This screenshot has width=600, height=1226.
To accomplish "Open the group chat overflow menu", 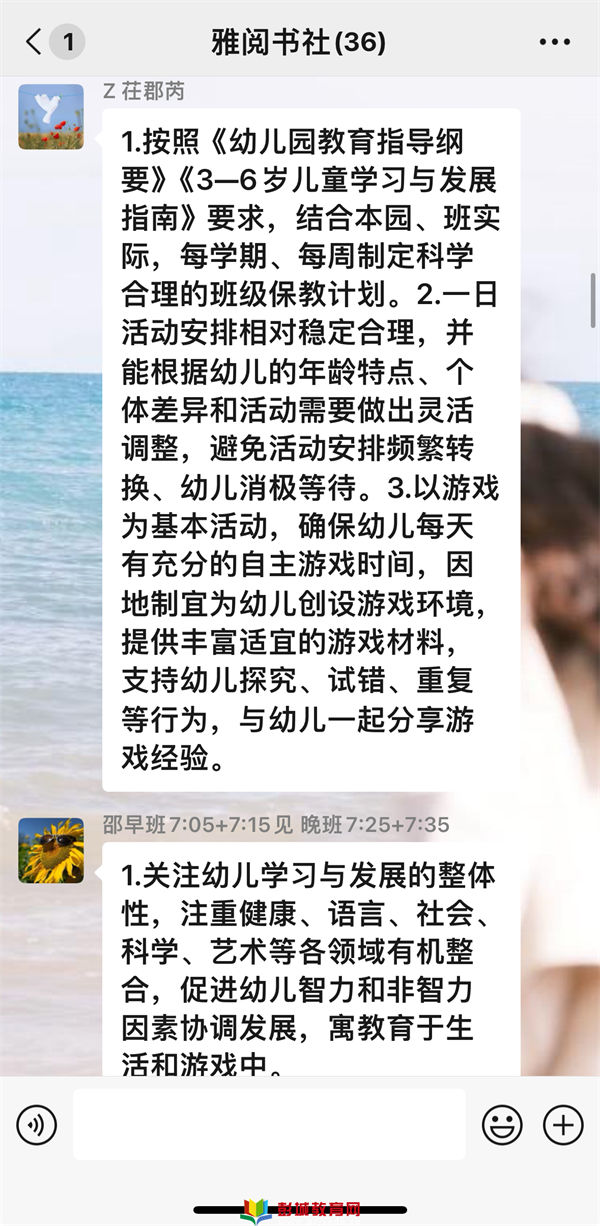I will [555, 42].
